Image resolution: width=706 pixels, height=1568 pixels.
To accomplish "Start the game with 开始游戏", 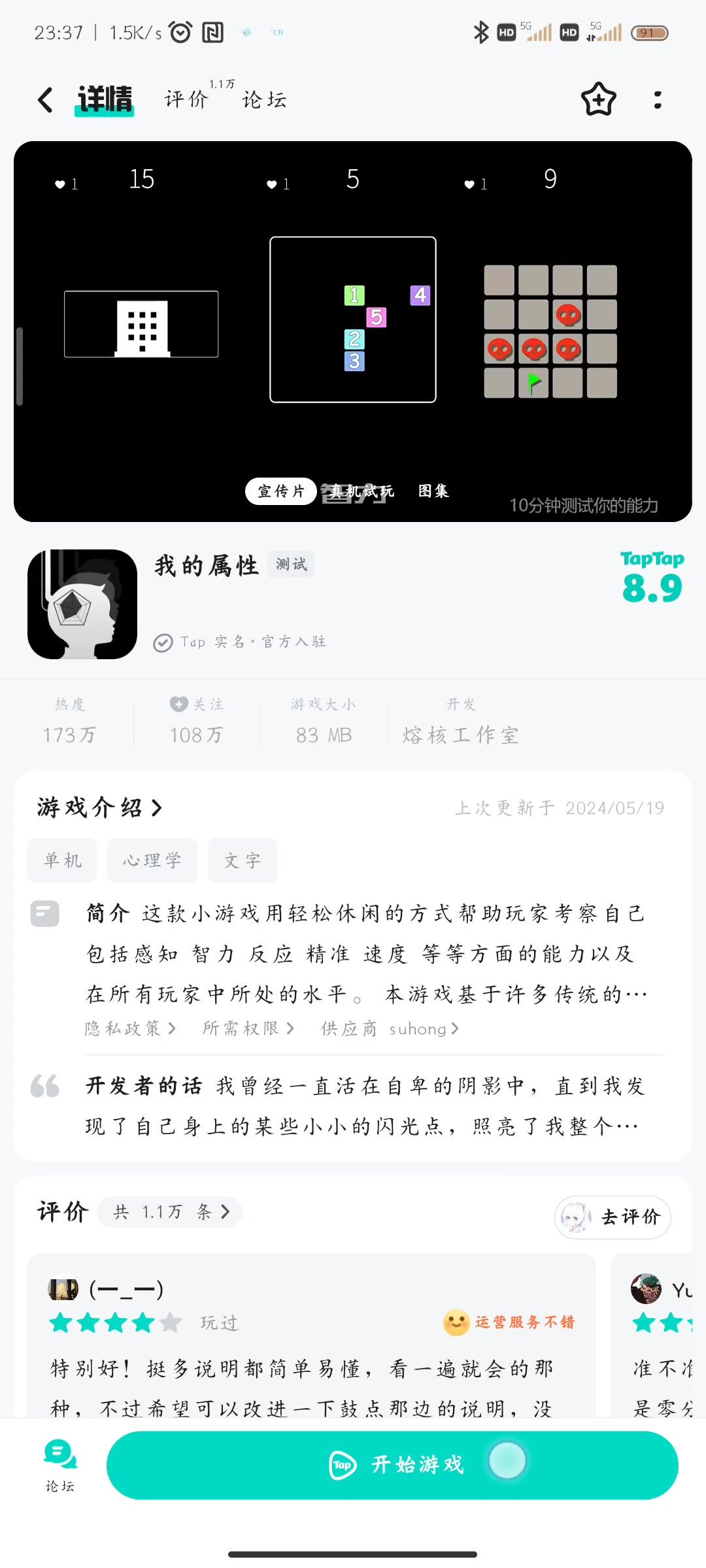I will (392, 1465).
